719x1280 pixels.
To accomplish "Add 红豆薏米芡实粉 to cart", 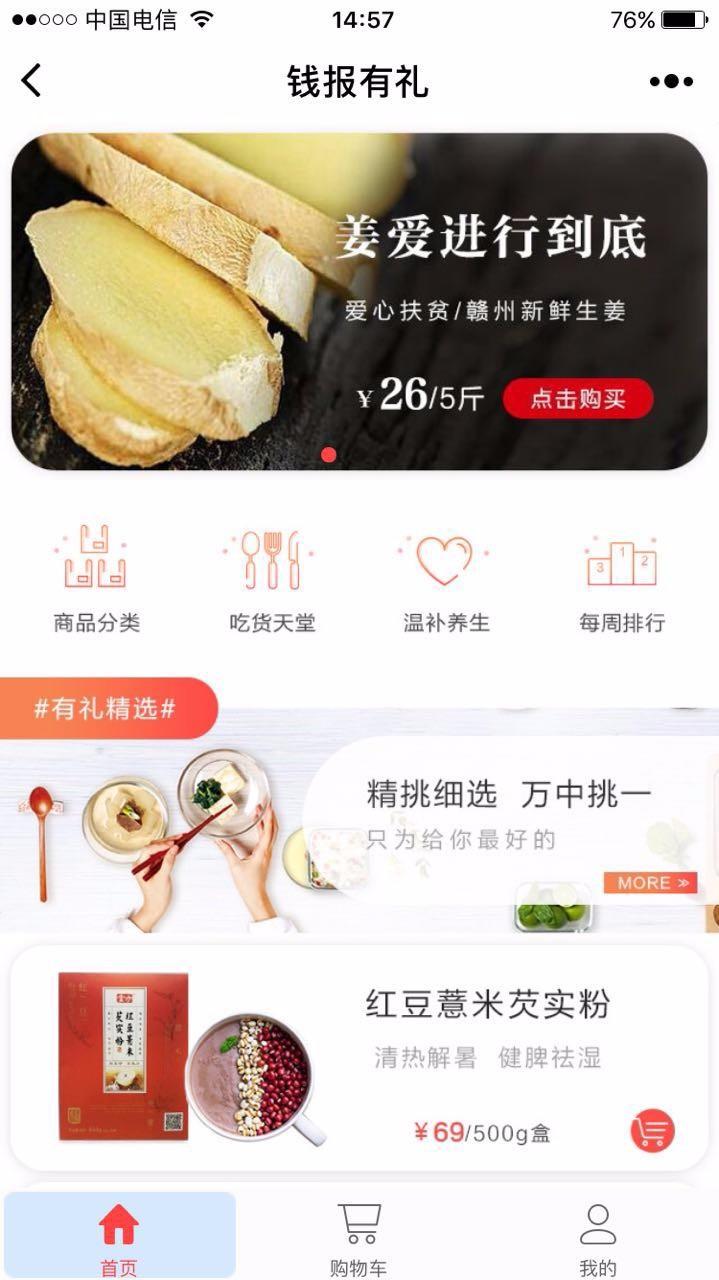I will (652, 1132).
